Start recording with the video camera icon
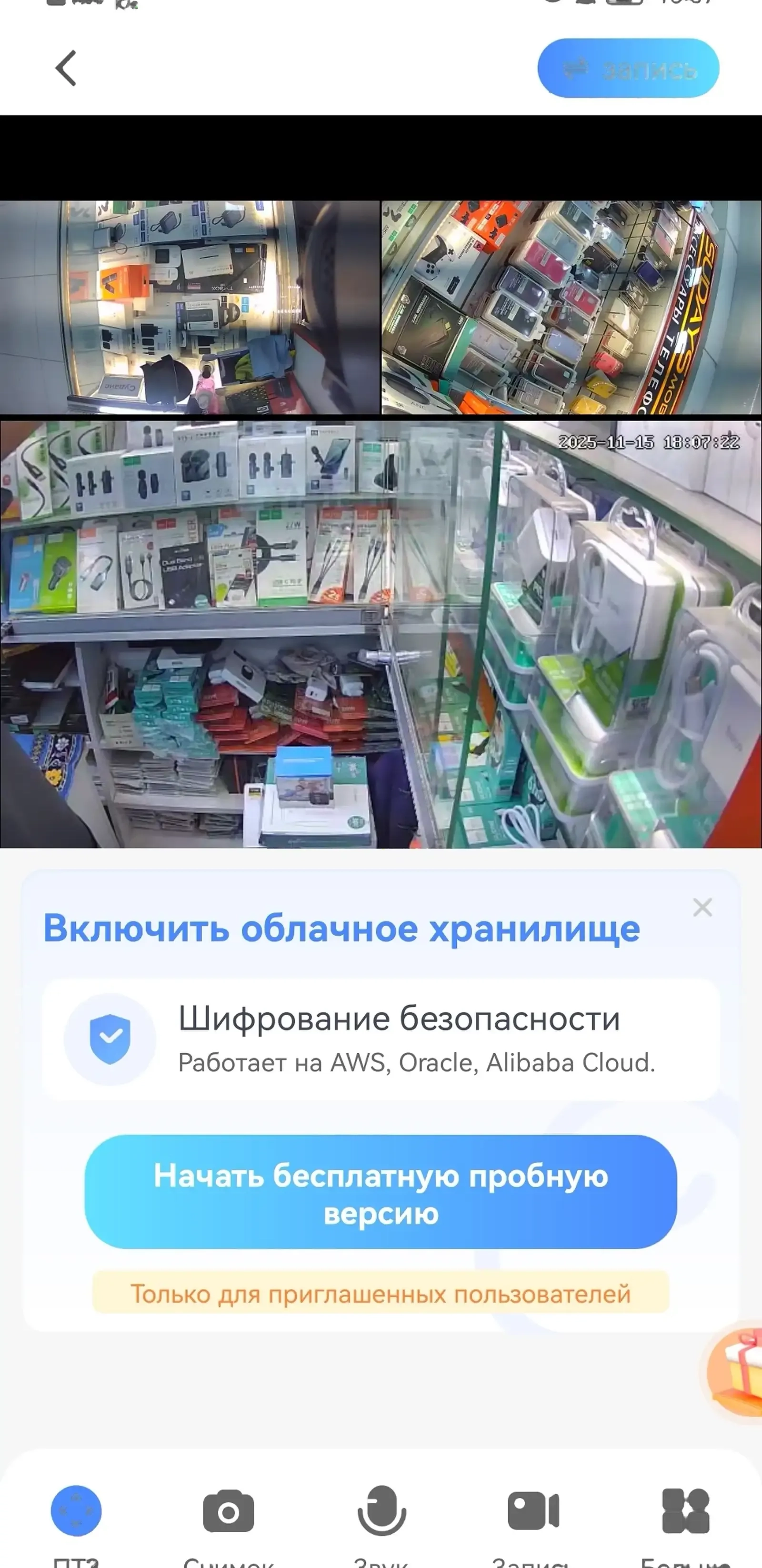 coord(533,1511)
